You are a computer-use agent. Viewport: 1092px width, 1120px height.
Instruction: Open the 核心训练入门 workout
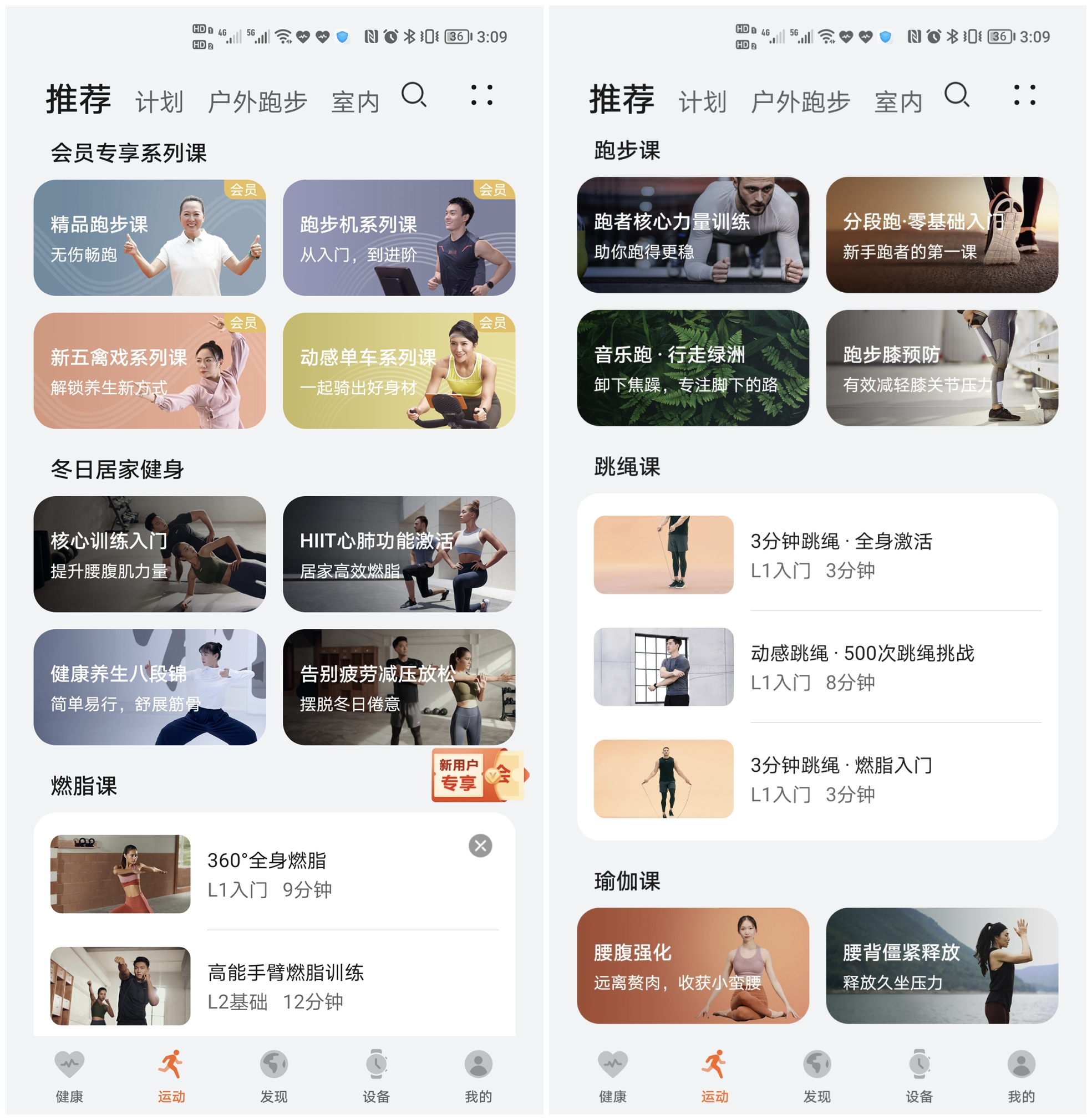149,554
